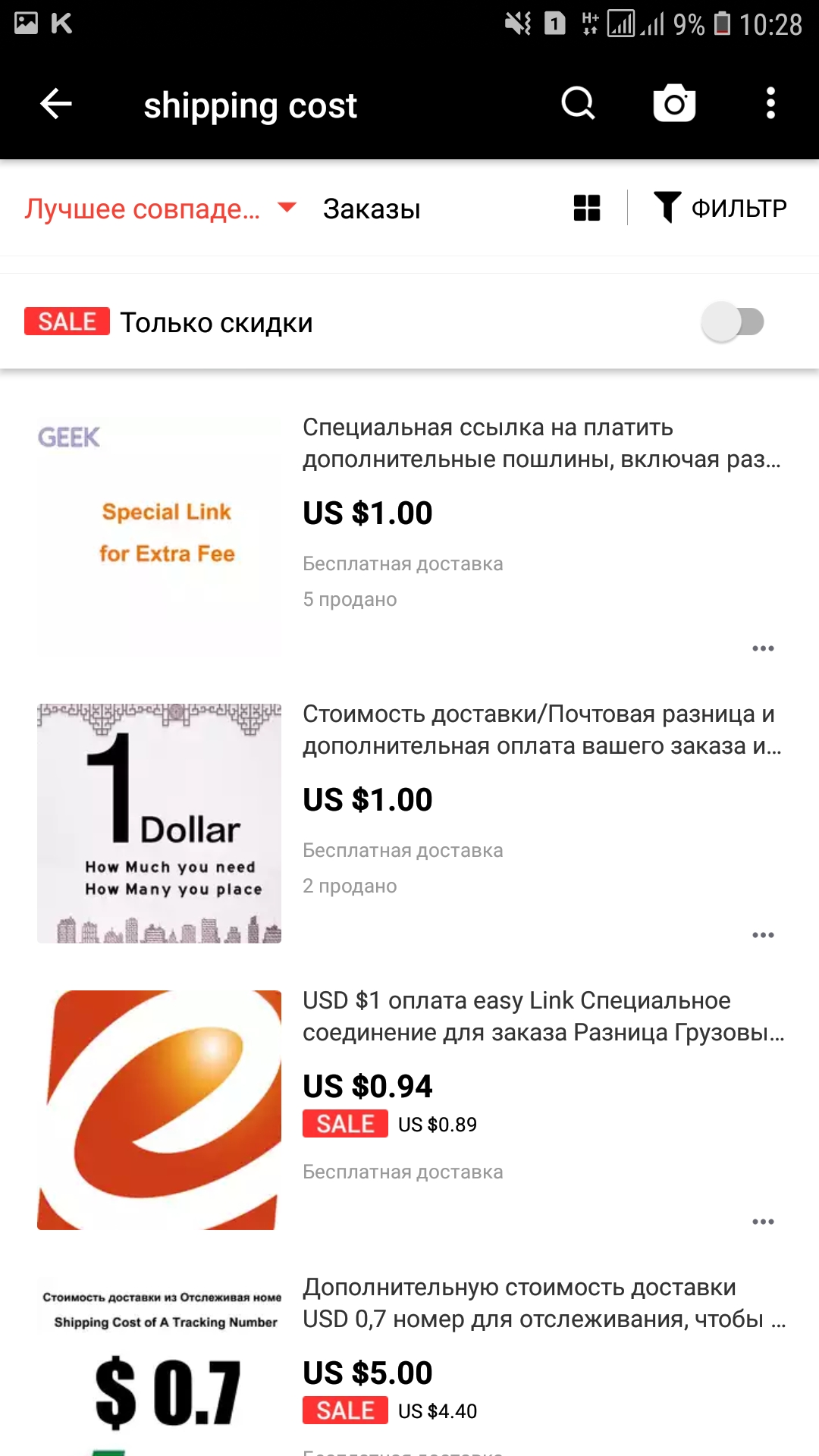819x1456 pixels.
Task: Tap three dots on US $0.94 item
Action: click(763, 1222)
